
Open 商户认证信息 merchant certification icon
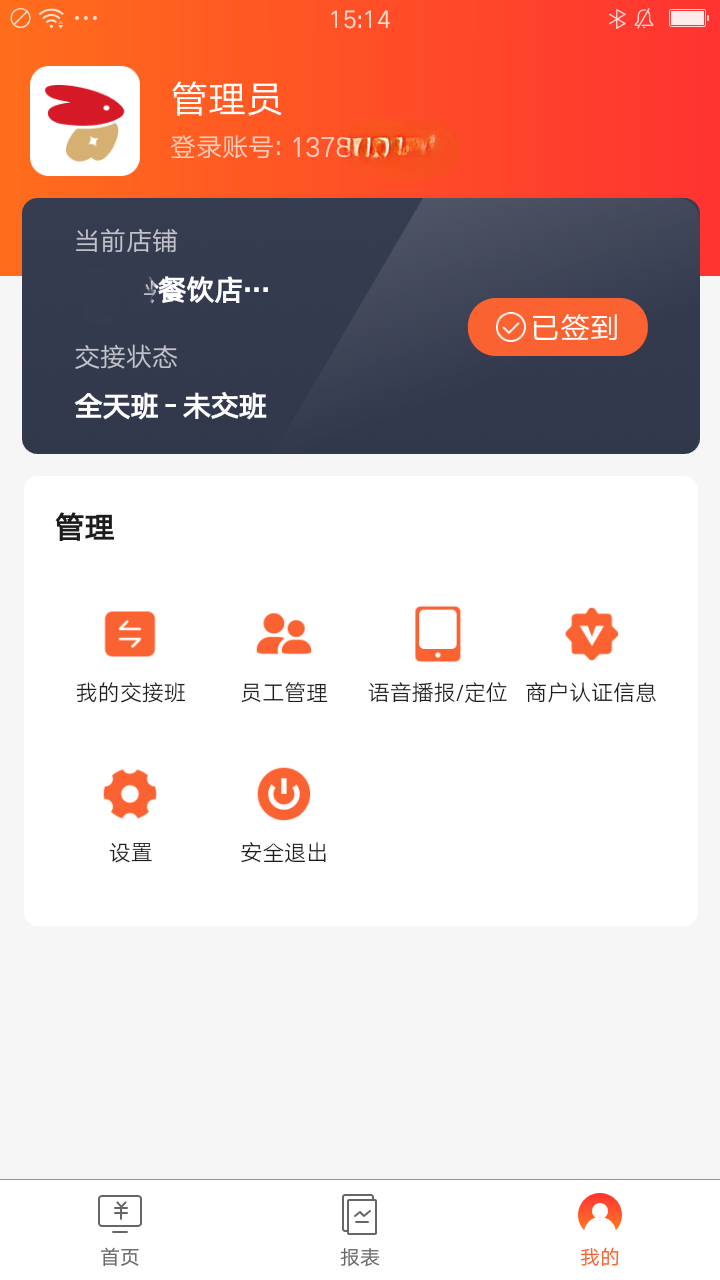coord(591,633)
